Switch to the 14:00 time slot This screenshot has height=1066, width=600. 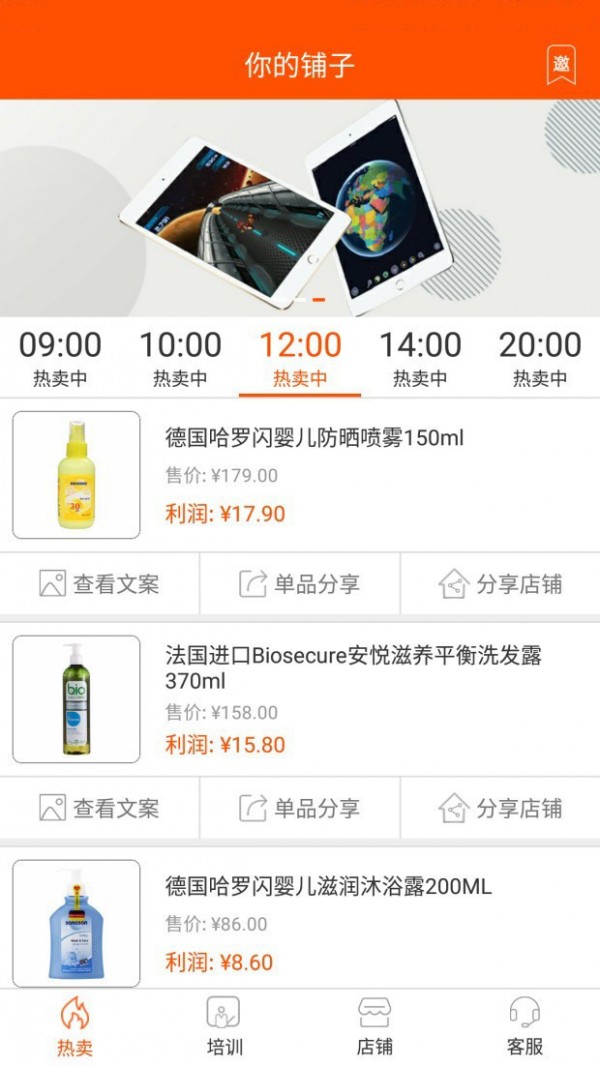[x=420, y=358]
